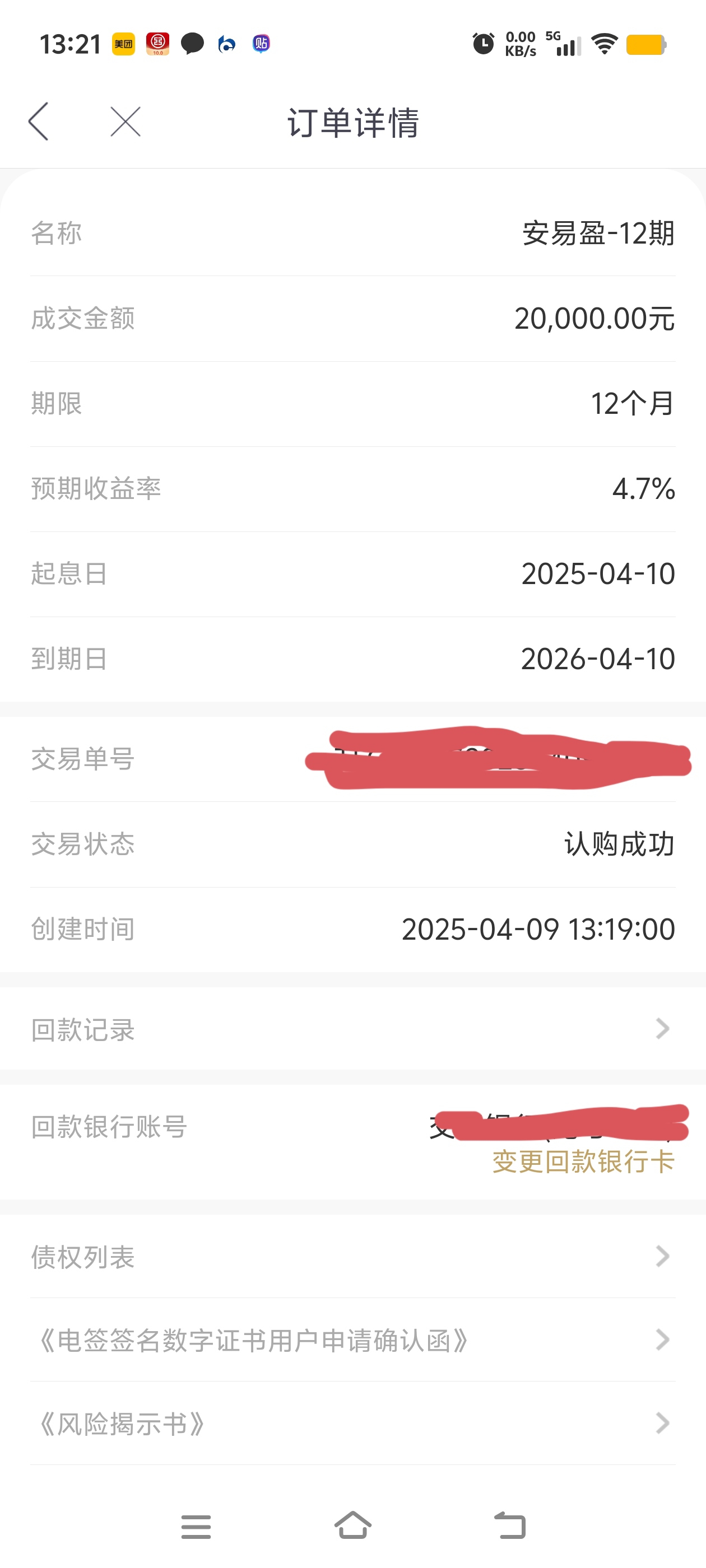706x1568 pixels.
Task: Open 《电签签名数字证书用户申请确认函》
Action: (352, 1340)
